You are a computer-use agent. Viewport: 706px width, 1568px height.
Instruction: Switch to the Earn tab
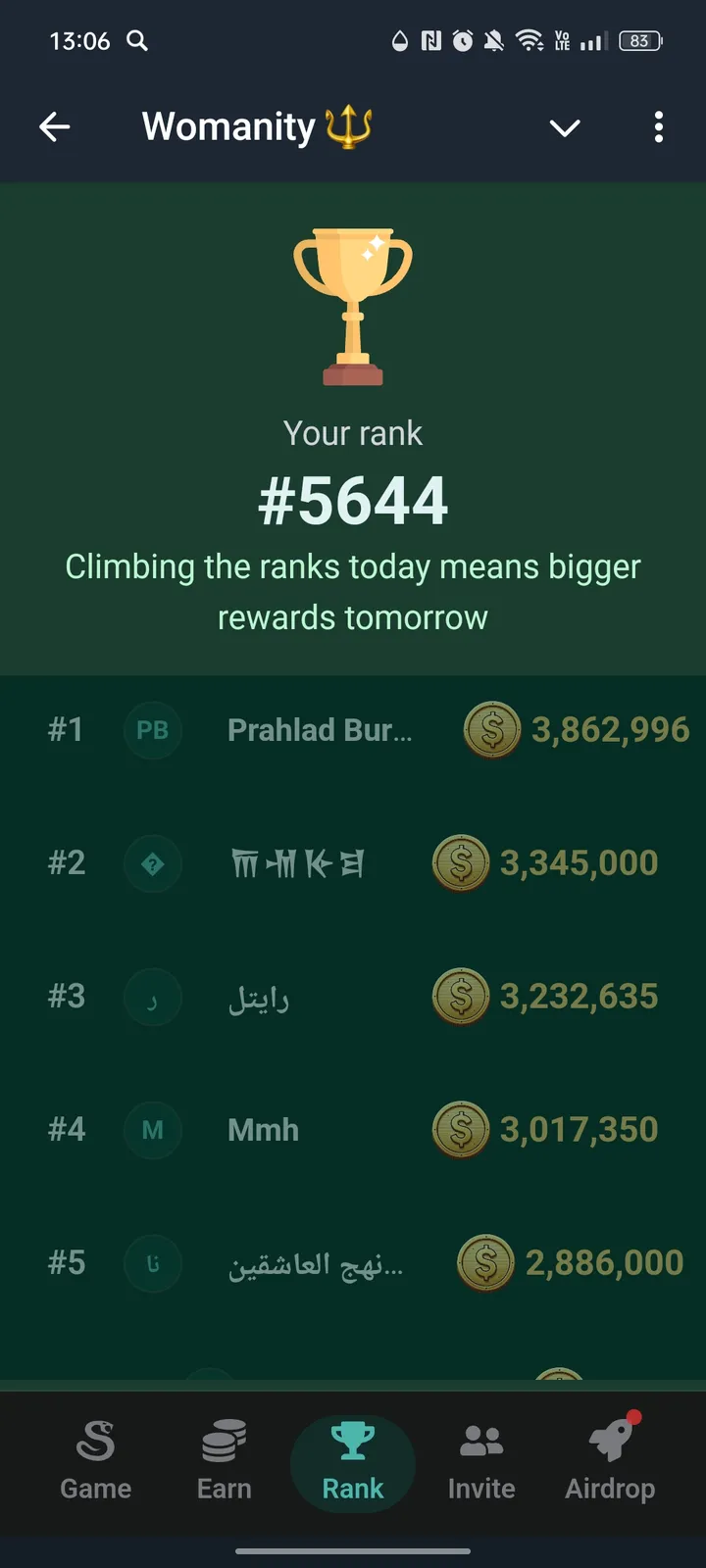coord(224,1460)
